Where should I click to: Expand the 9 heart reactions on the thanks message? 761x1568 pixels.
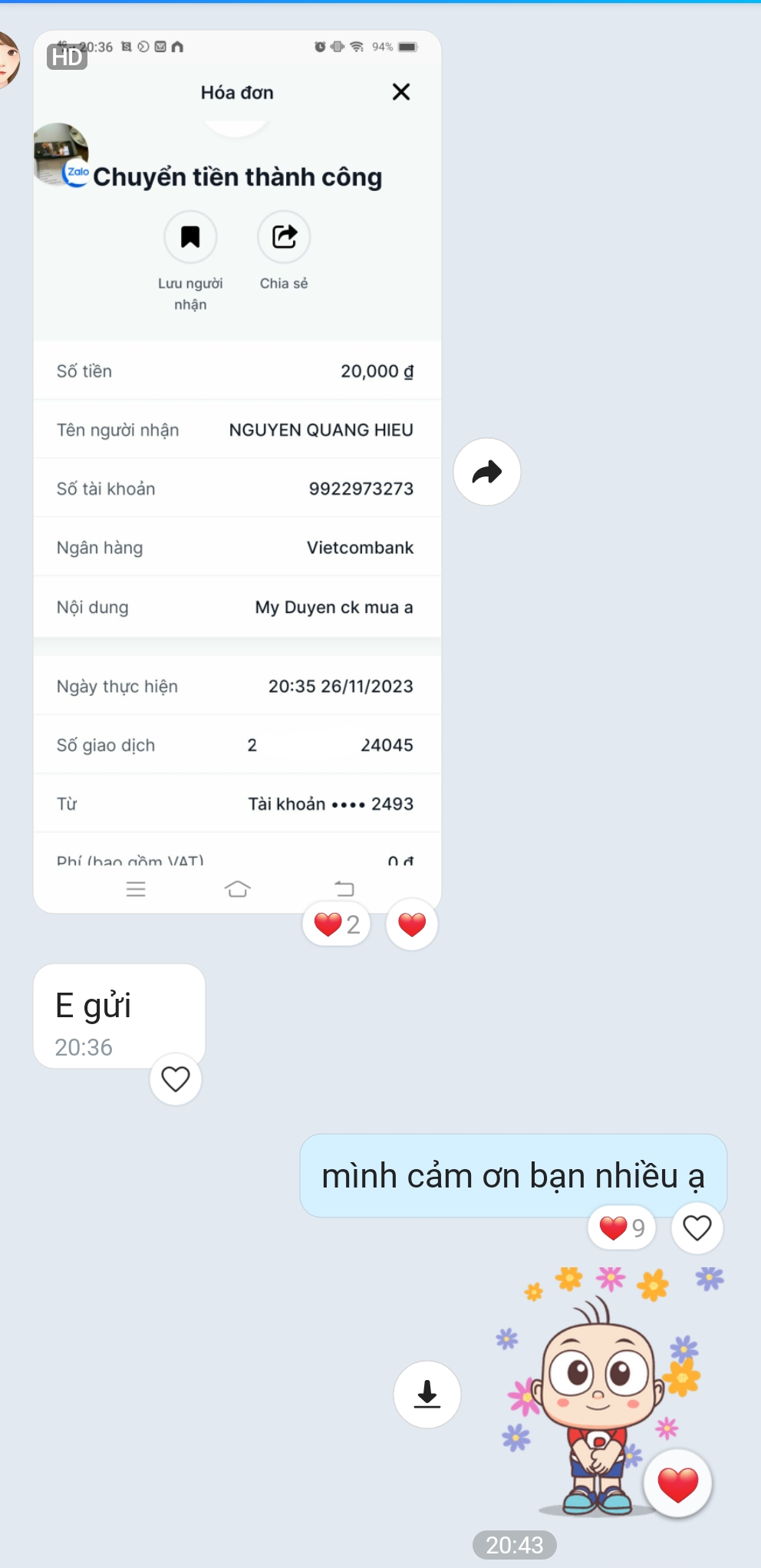coord(621,1228)
